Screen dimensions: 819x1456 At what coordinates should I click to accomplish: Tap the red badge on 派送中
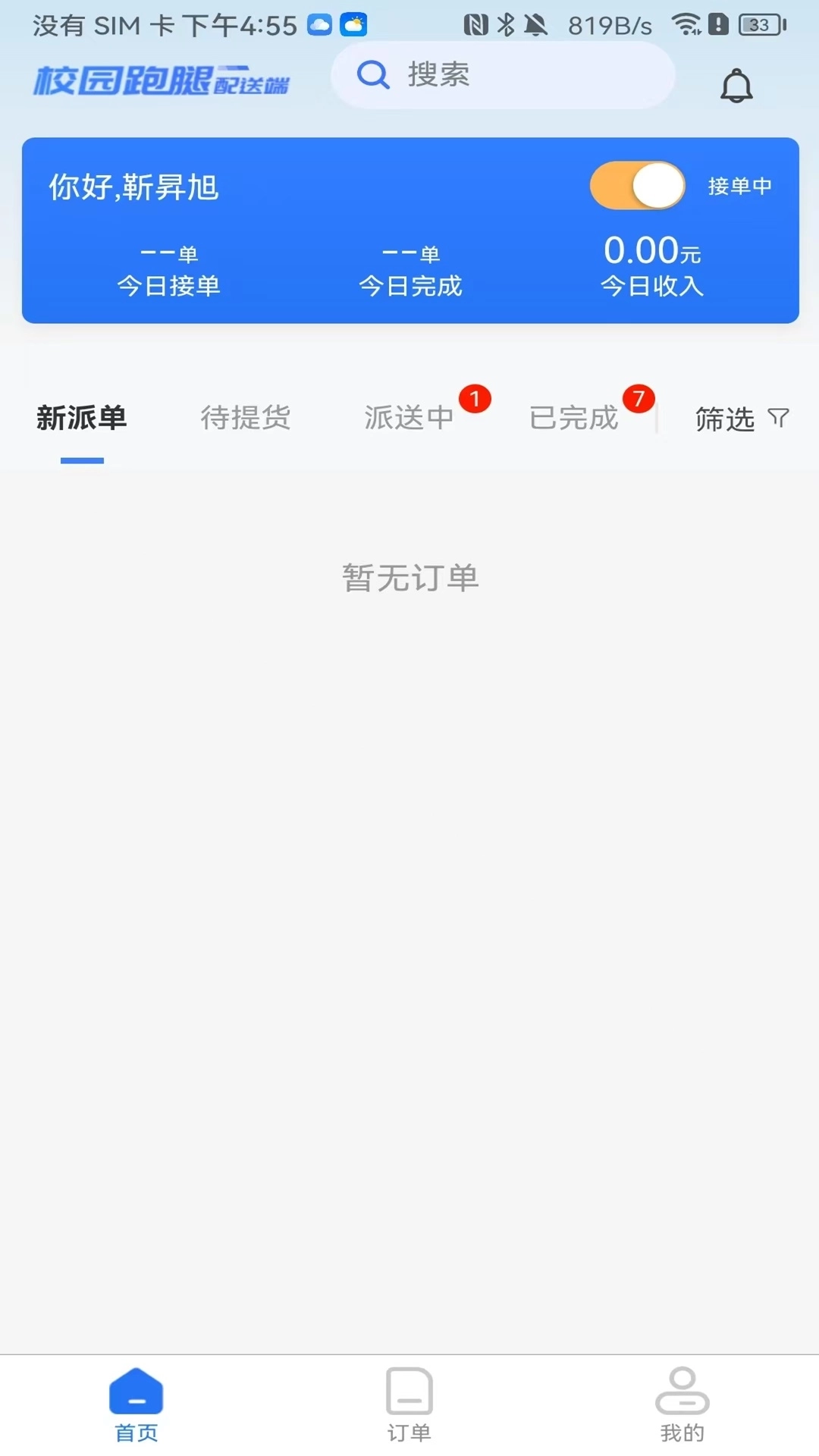click(x=474, y=398)
